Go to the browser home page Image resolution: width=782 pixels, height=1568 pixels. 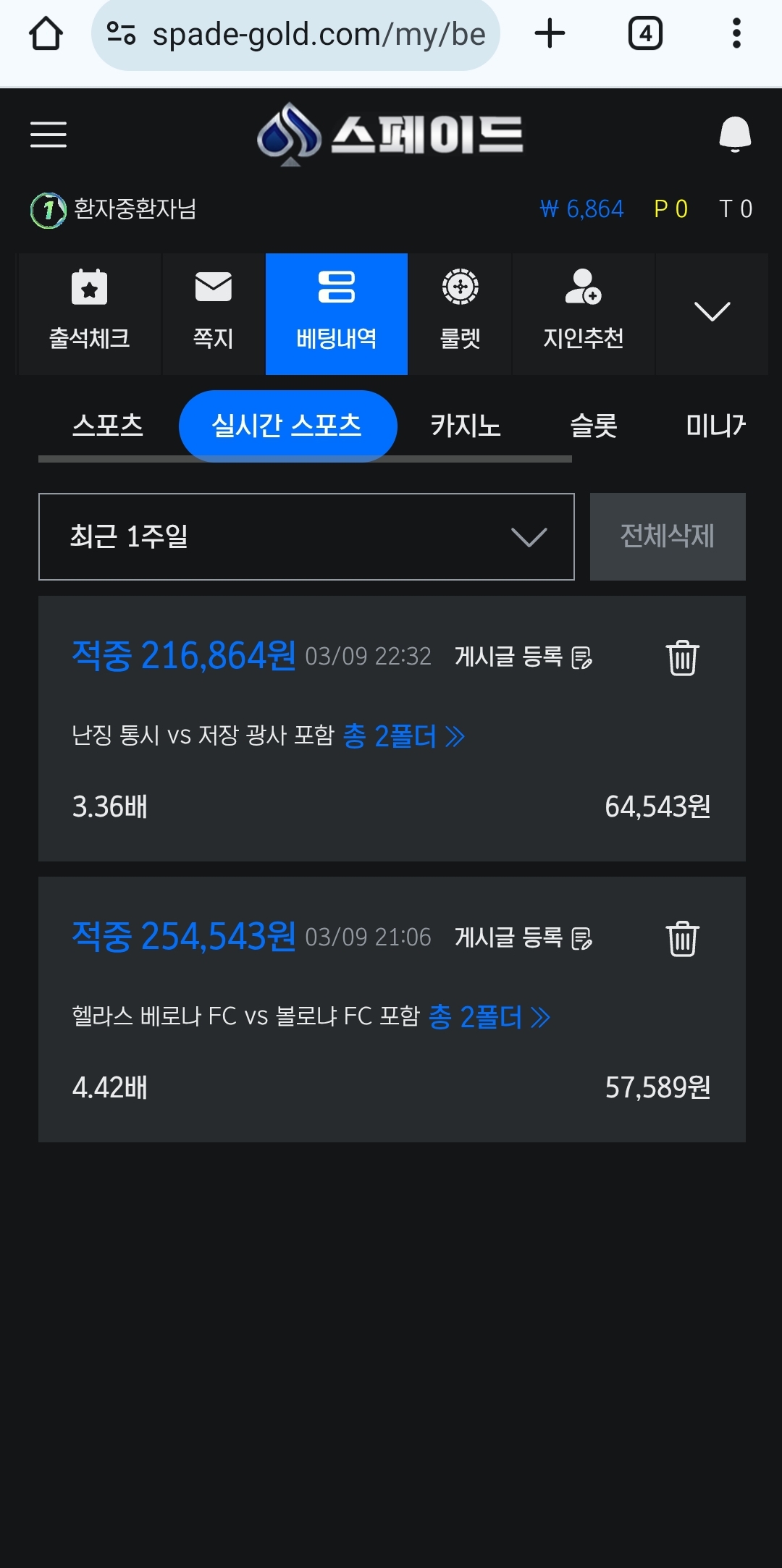[x=46, y=33]
